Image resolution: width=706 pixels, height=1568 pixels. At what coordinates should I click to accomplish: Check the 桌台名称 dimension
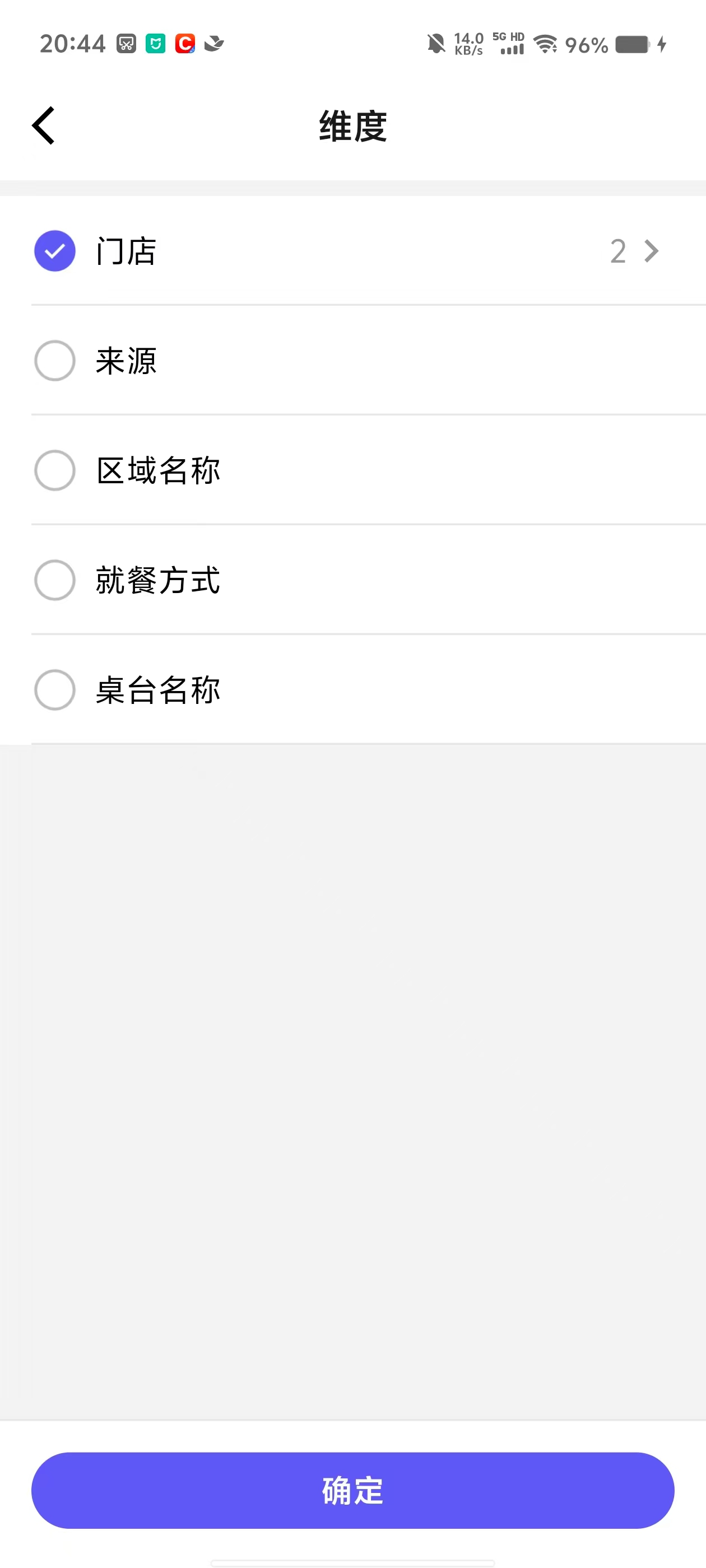(x=55, y=690)
